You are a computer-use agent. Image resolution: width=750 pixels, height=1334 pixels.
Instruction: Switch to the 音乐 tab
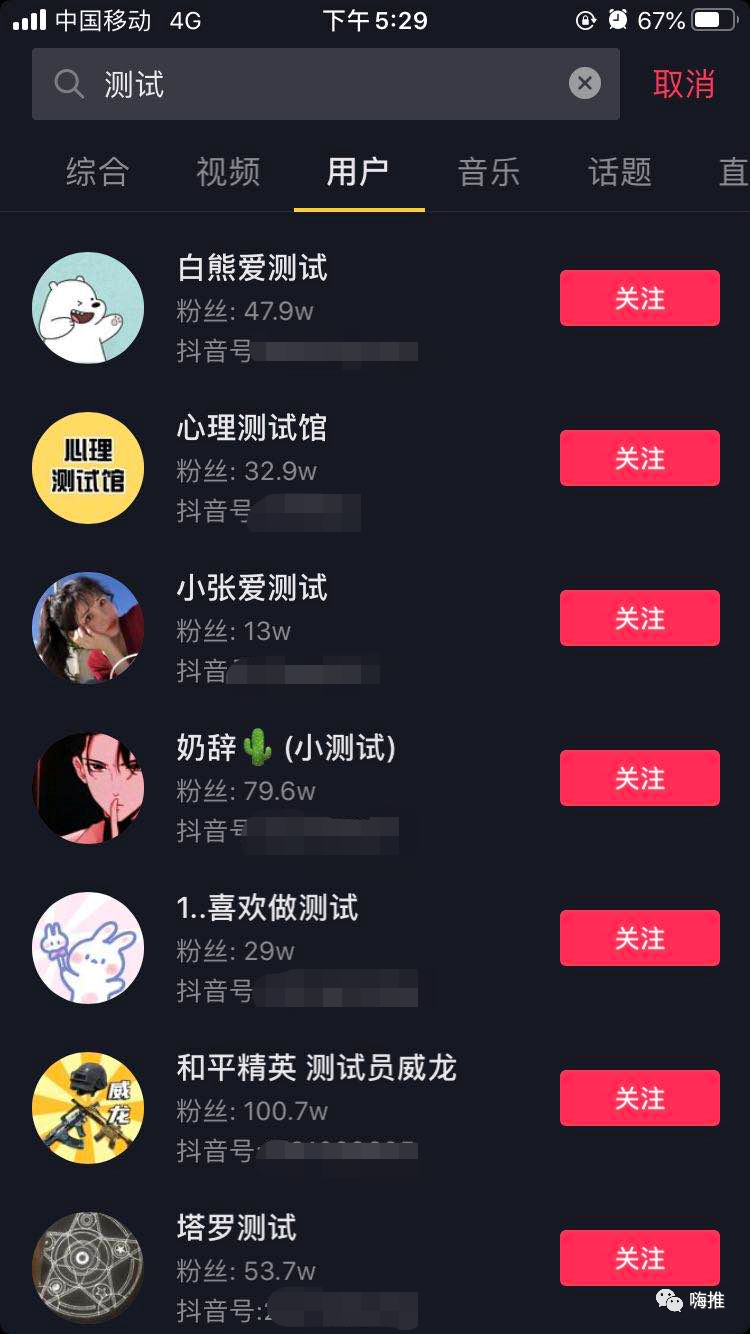[488, 172]
